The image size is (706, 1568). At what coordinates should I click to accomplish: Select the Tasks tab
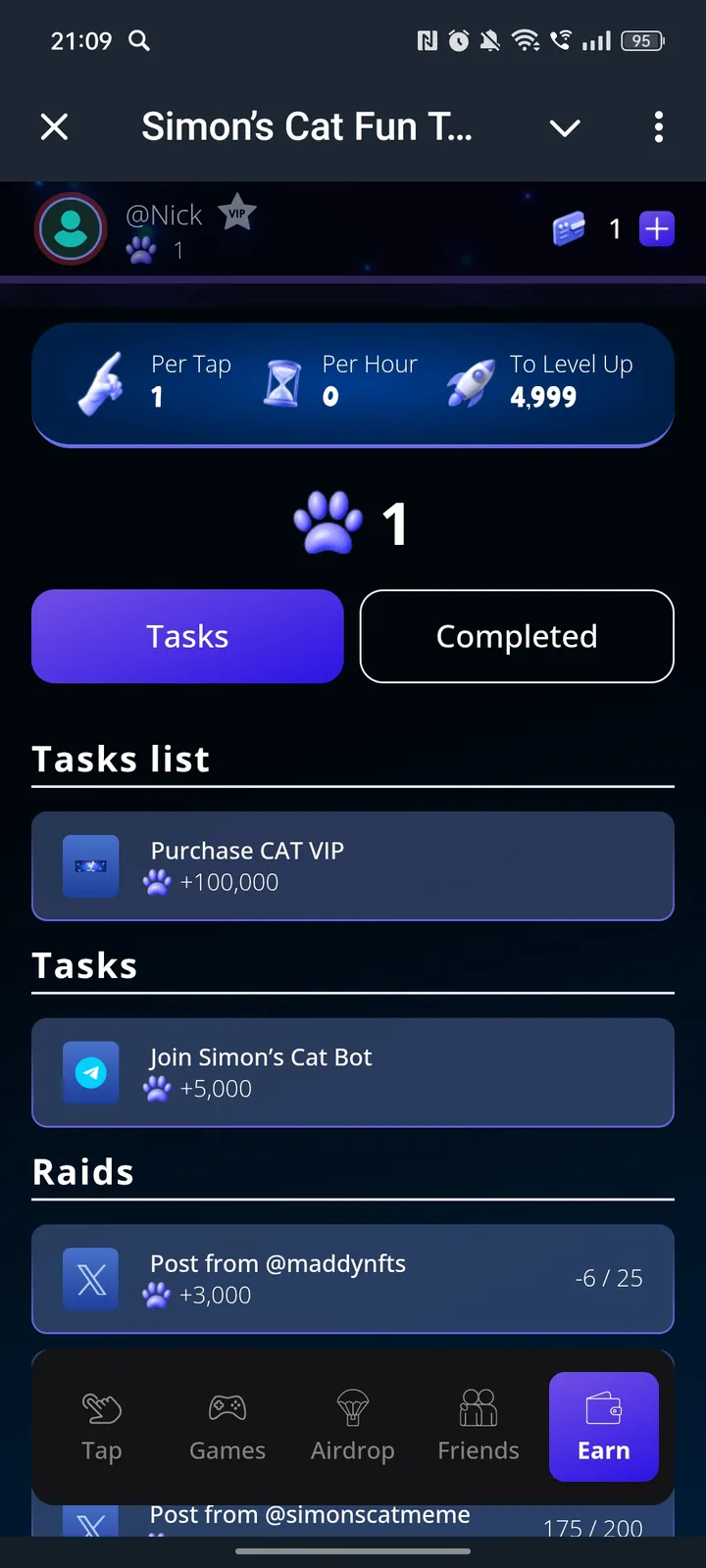point(187,636)
